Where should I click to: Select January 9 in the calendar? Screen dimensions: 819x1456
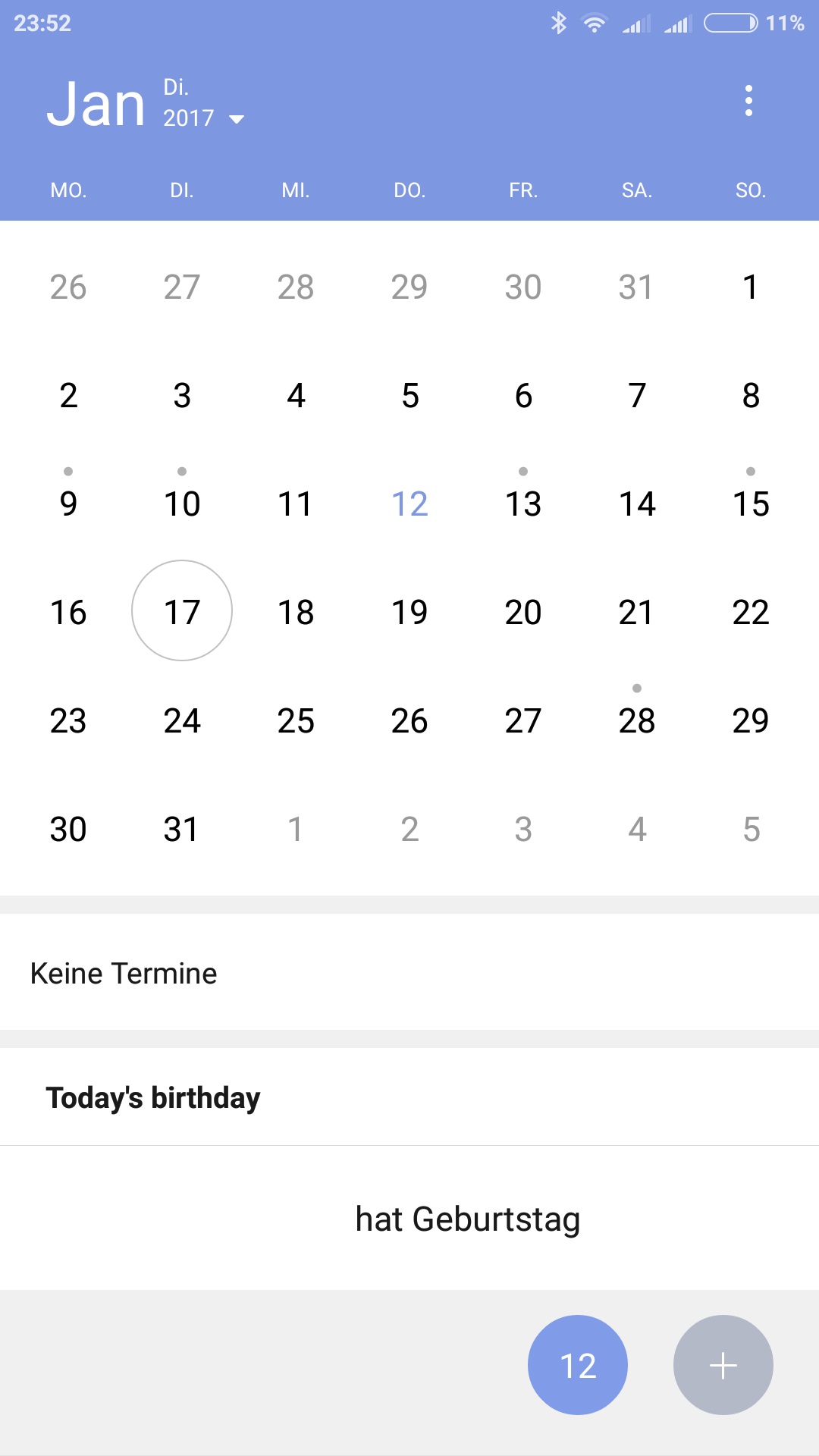[x=68, y=504]
